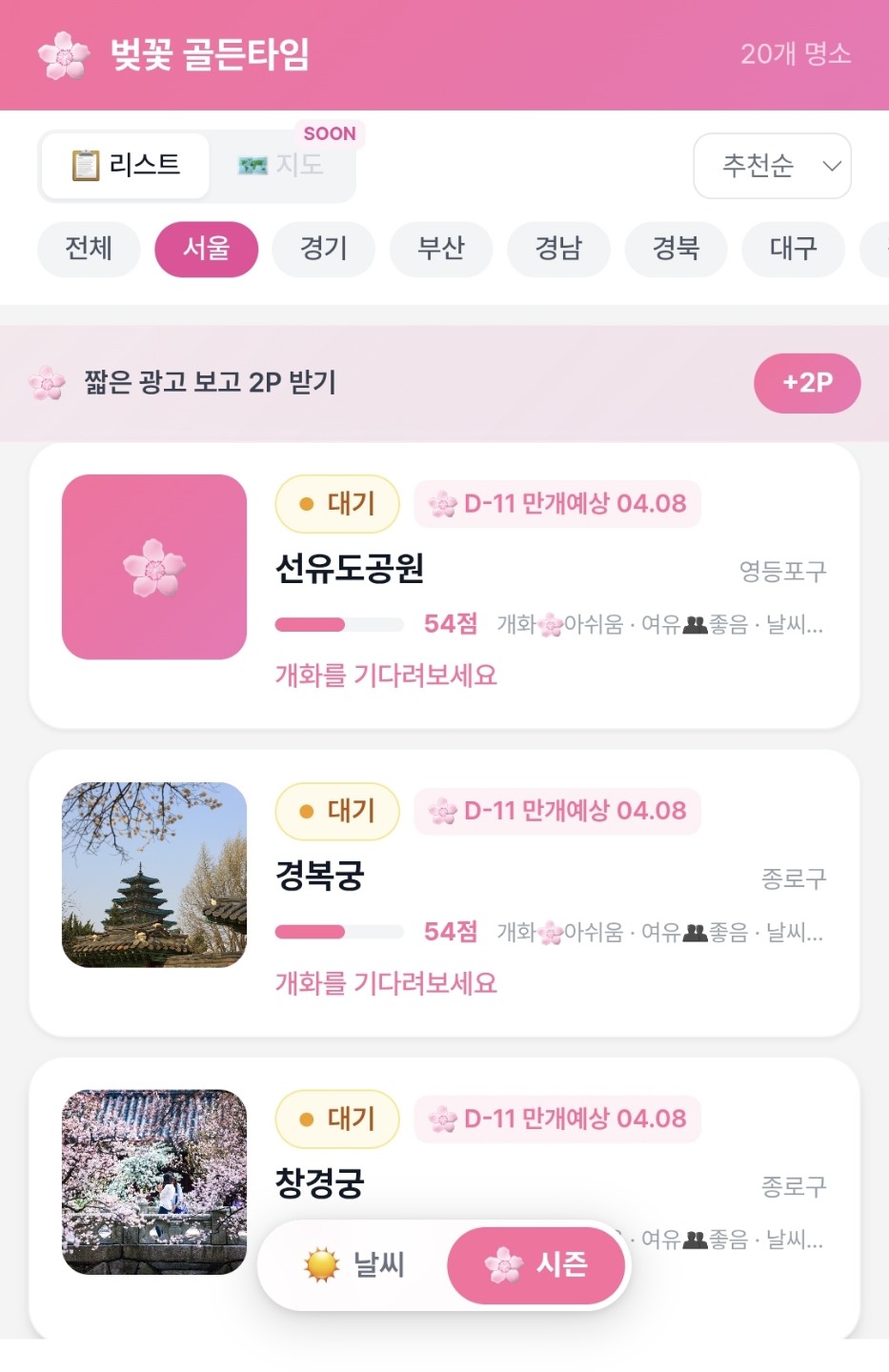Filter spots by 부산
This screenshot has width=889, height=1372.
(440, 249)
